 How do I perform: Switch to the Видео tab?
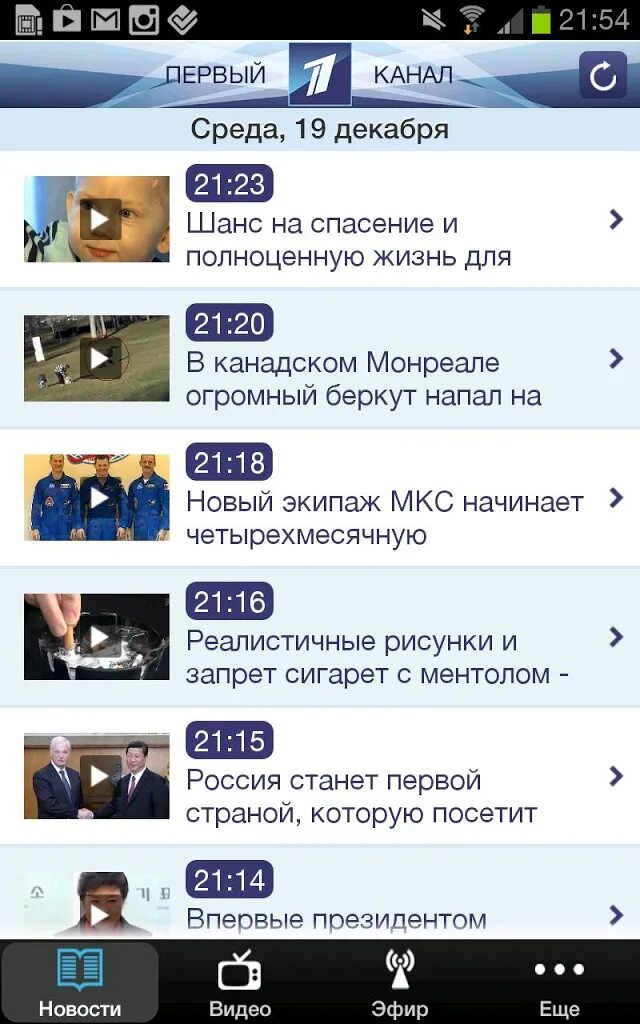coord(240,982)
